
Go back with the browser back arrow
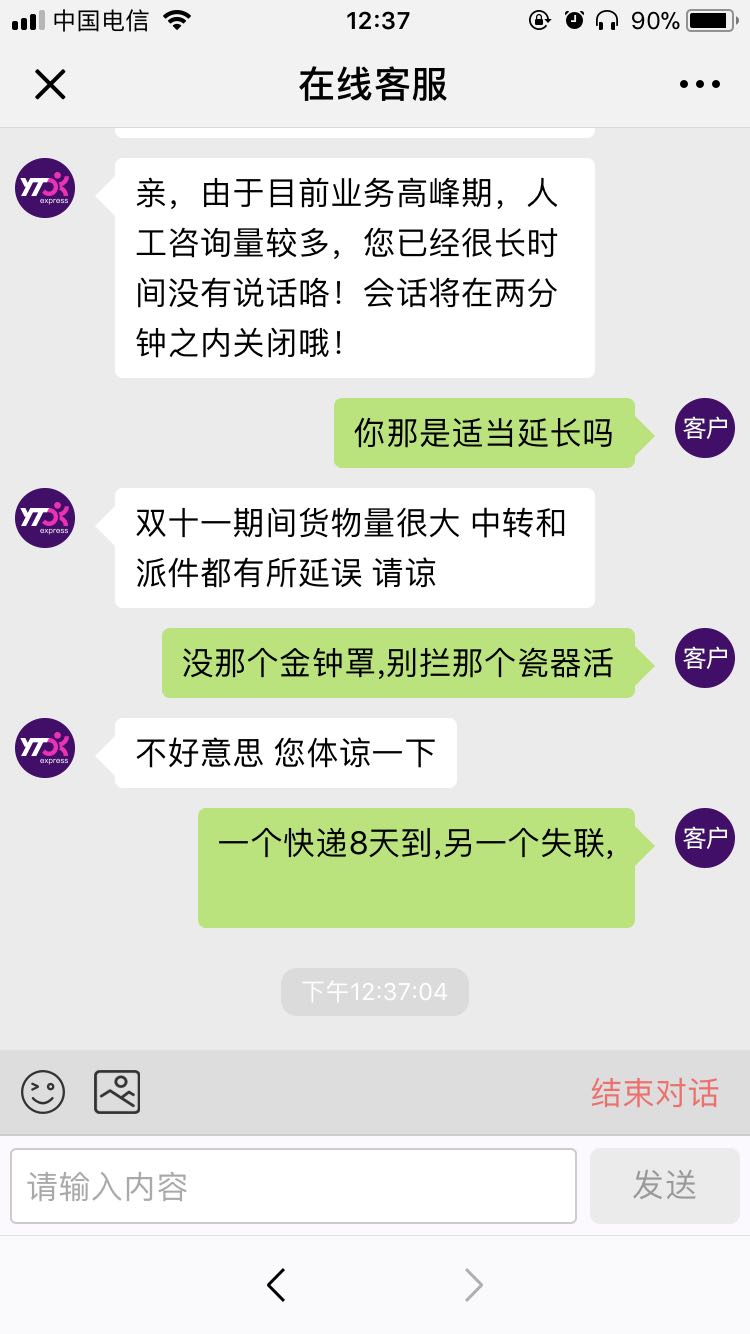pos(277,1284)
